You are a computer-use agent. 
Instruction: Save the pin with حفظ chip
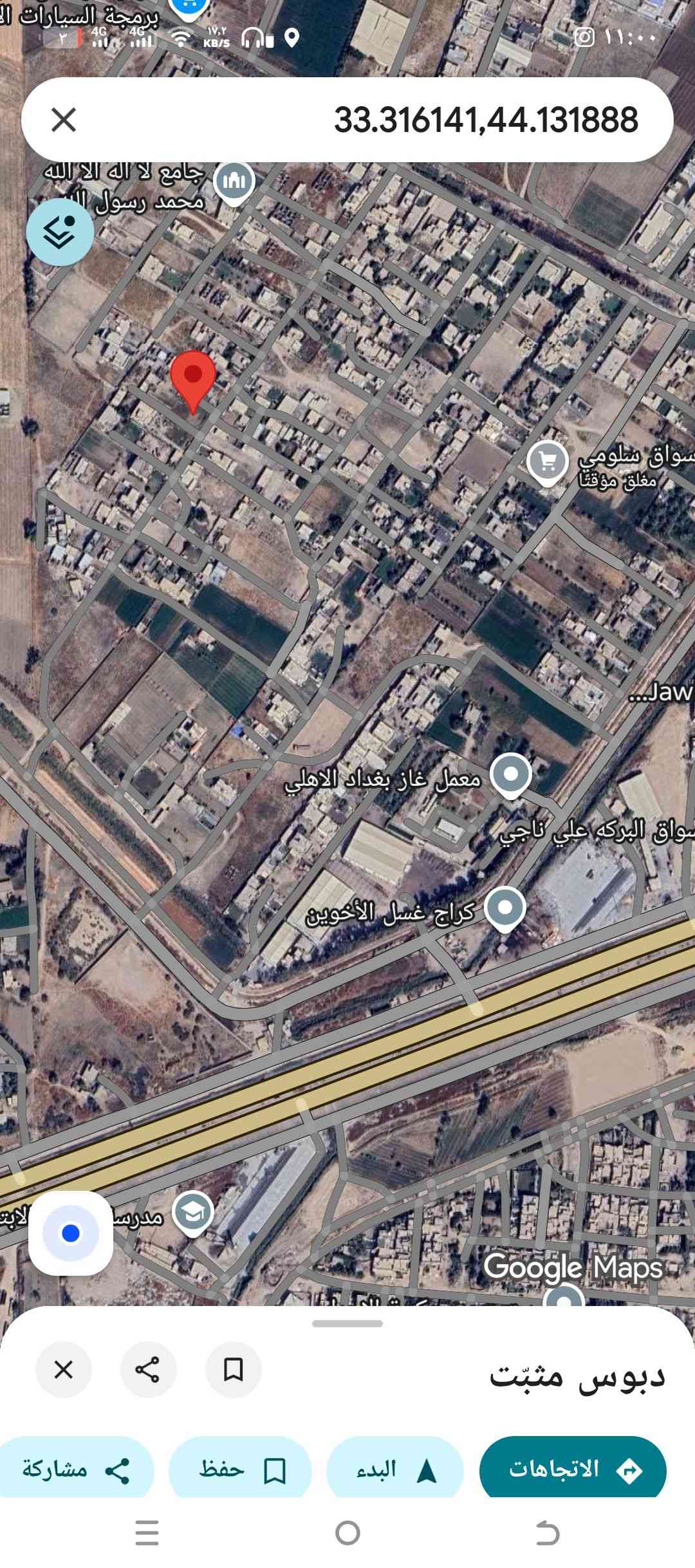240,1470
